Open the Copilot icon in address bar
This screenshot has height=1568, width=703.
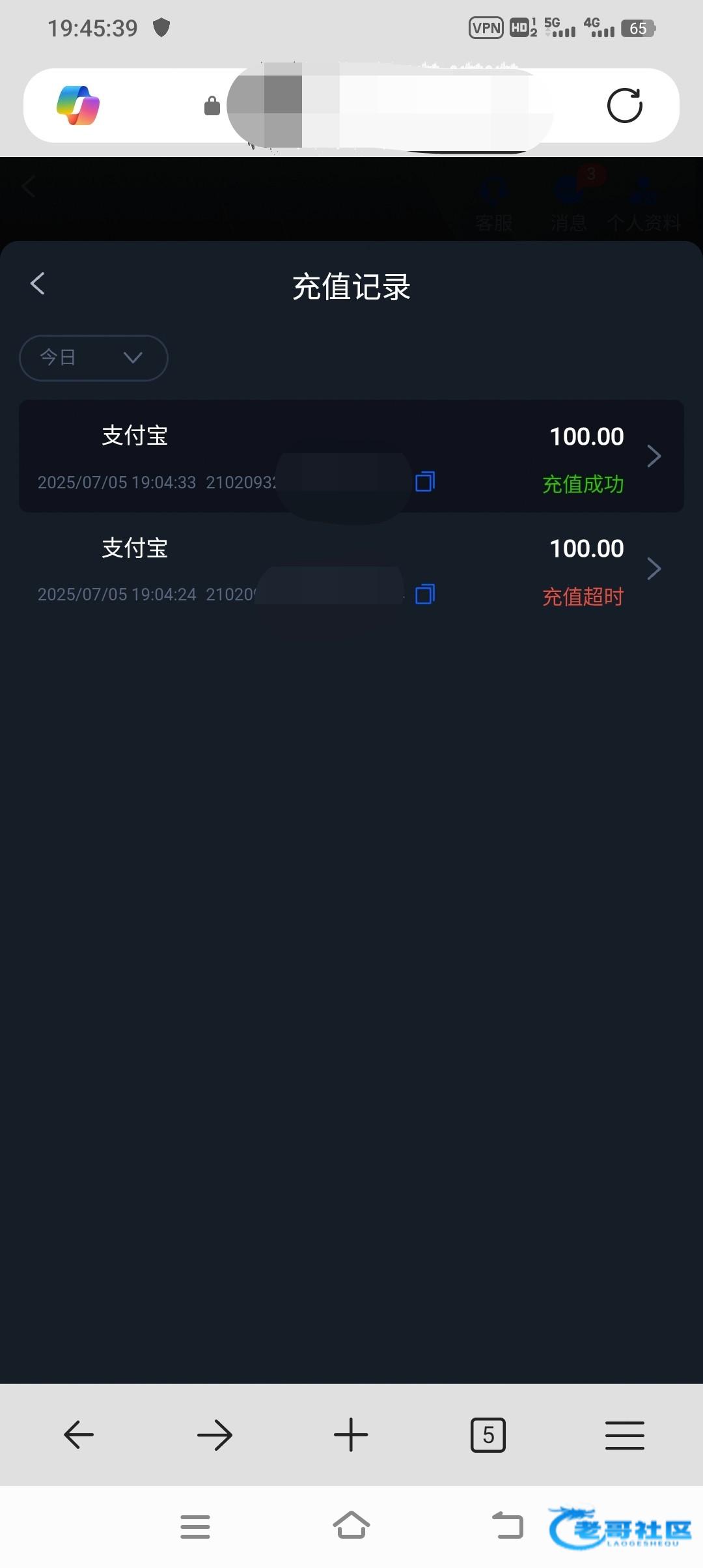[78, 105]
